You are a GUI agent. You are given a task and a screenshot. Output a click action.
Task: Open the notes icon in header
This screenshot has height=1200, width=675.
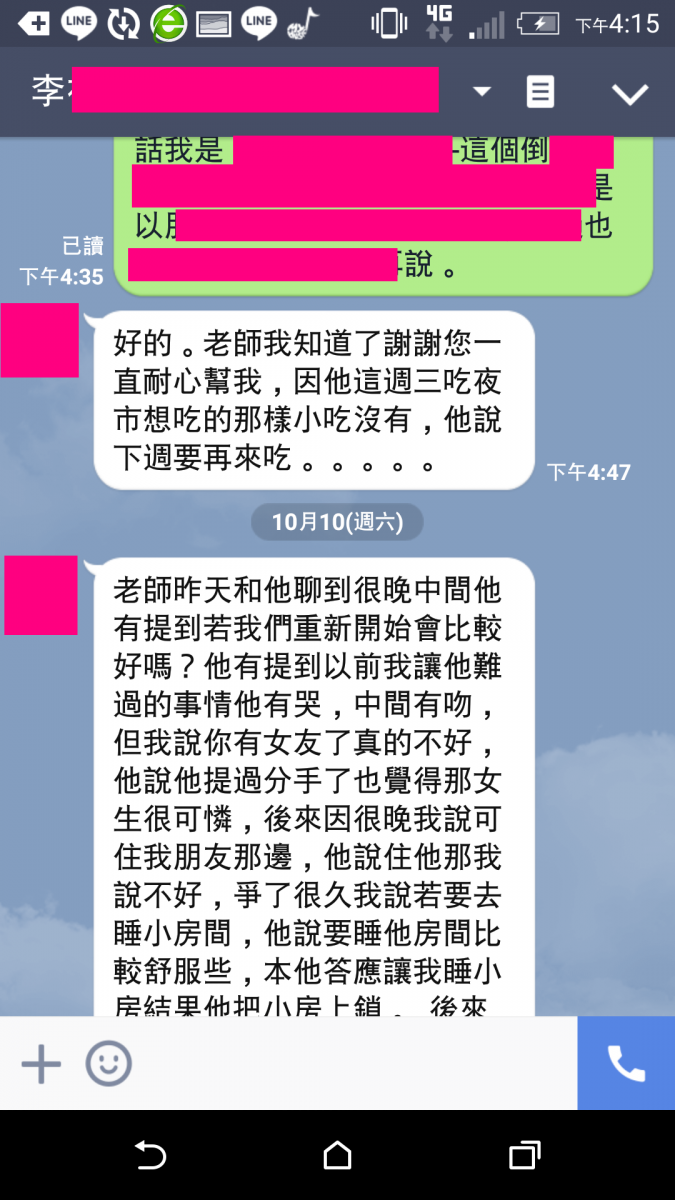click(x=540, y=92)
